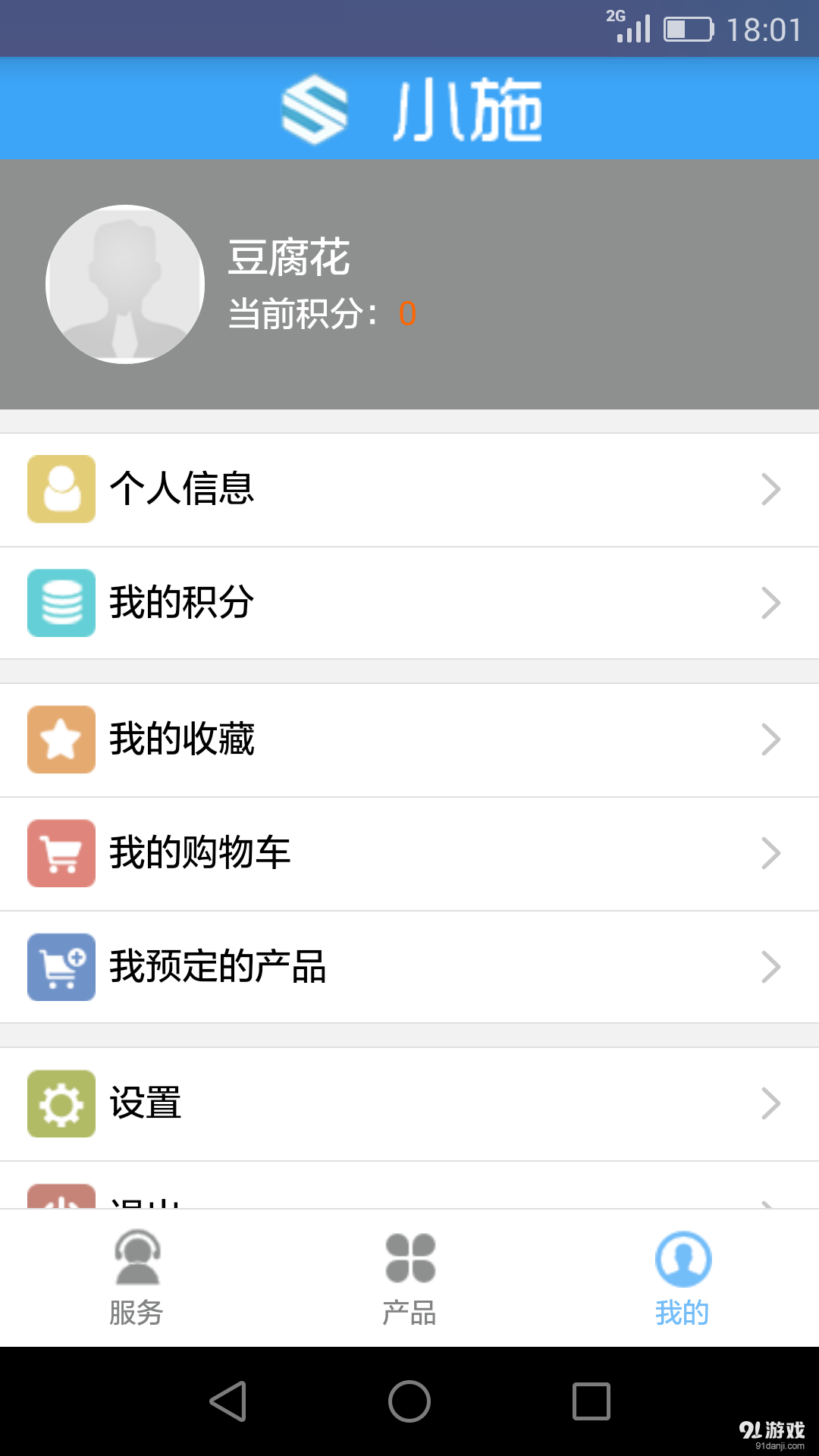This screenshot has width=819, height=1456.
Task: Expand the 我的收藏 row chevron
Action: coord(770,739)
